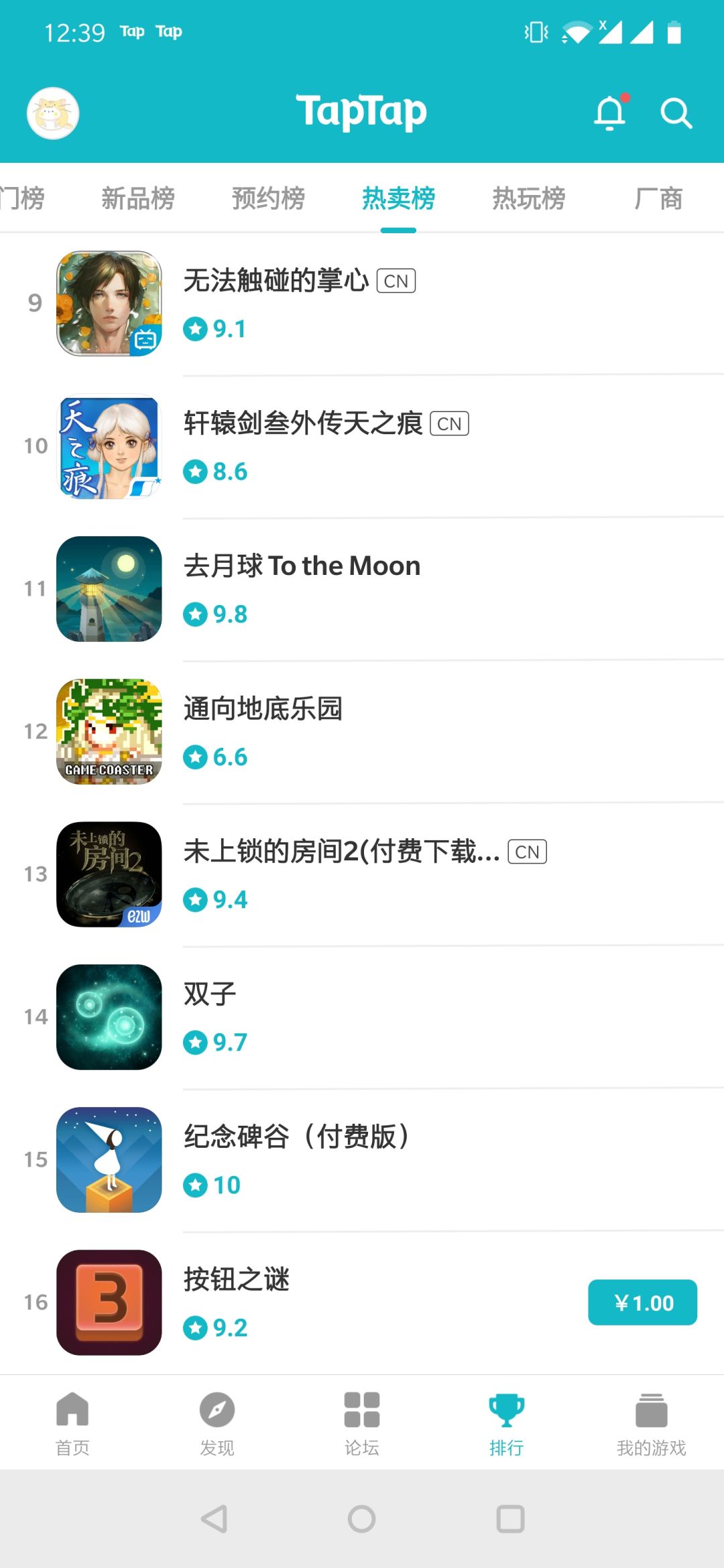The width and height of the screenshot is (724, 1568).
Task: Switch to the 新品榜 tab
Action: (137, 198)
